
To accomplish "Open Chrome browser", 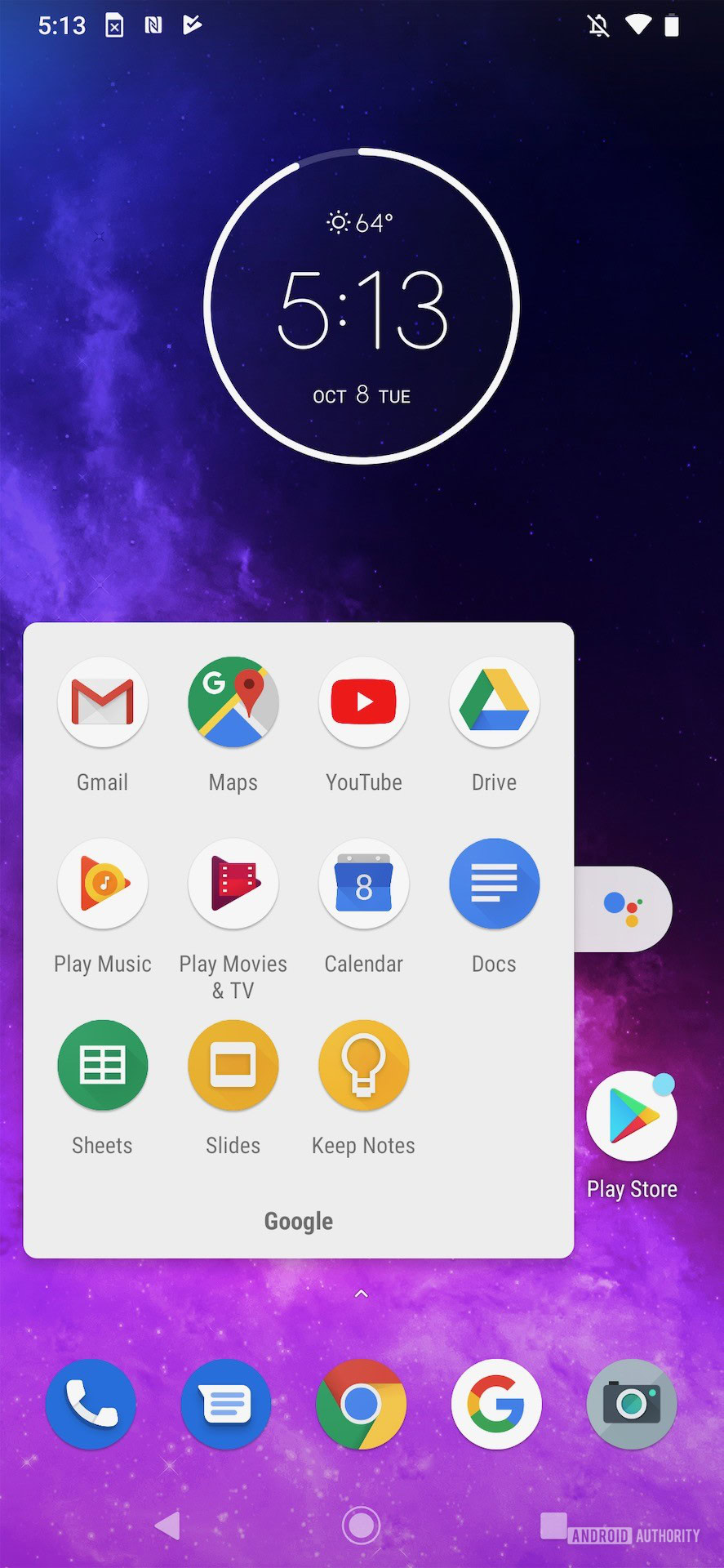I will pos(362,1404).
